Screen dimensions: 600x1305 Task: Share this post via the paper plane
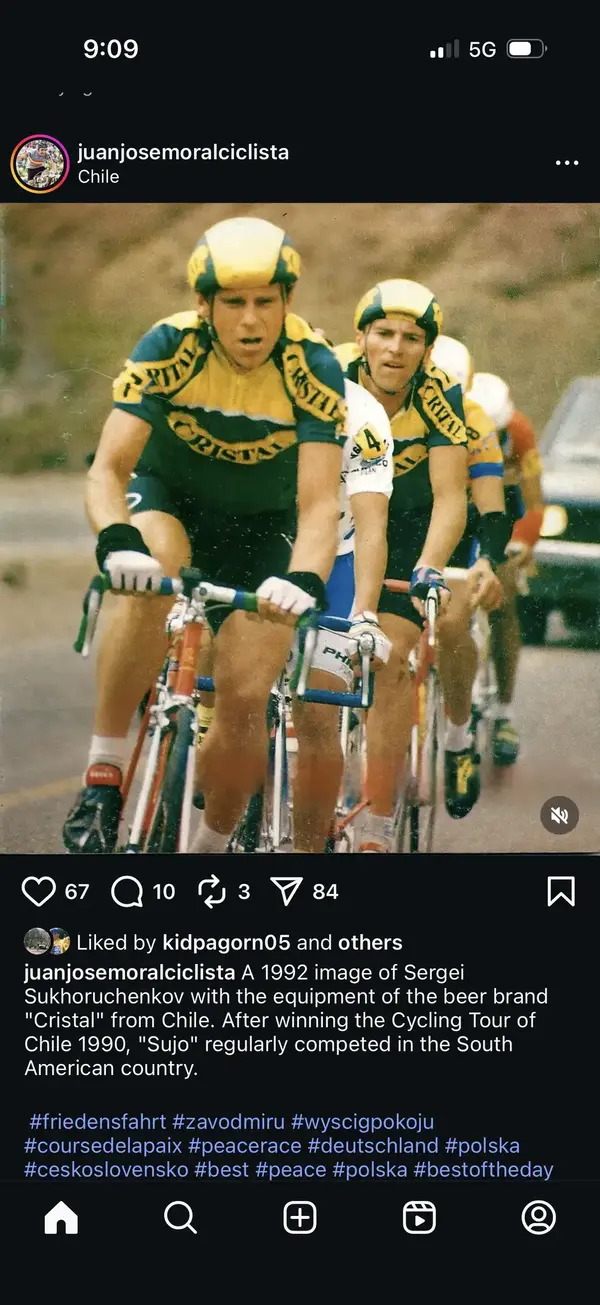tap(287, 891)
